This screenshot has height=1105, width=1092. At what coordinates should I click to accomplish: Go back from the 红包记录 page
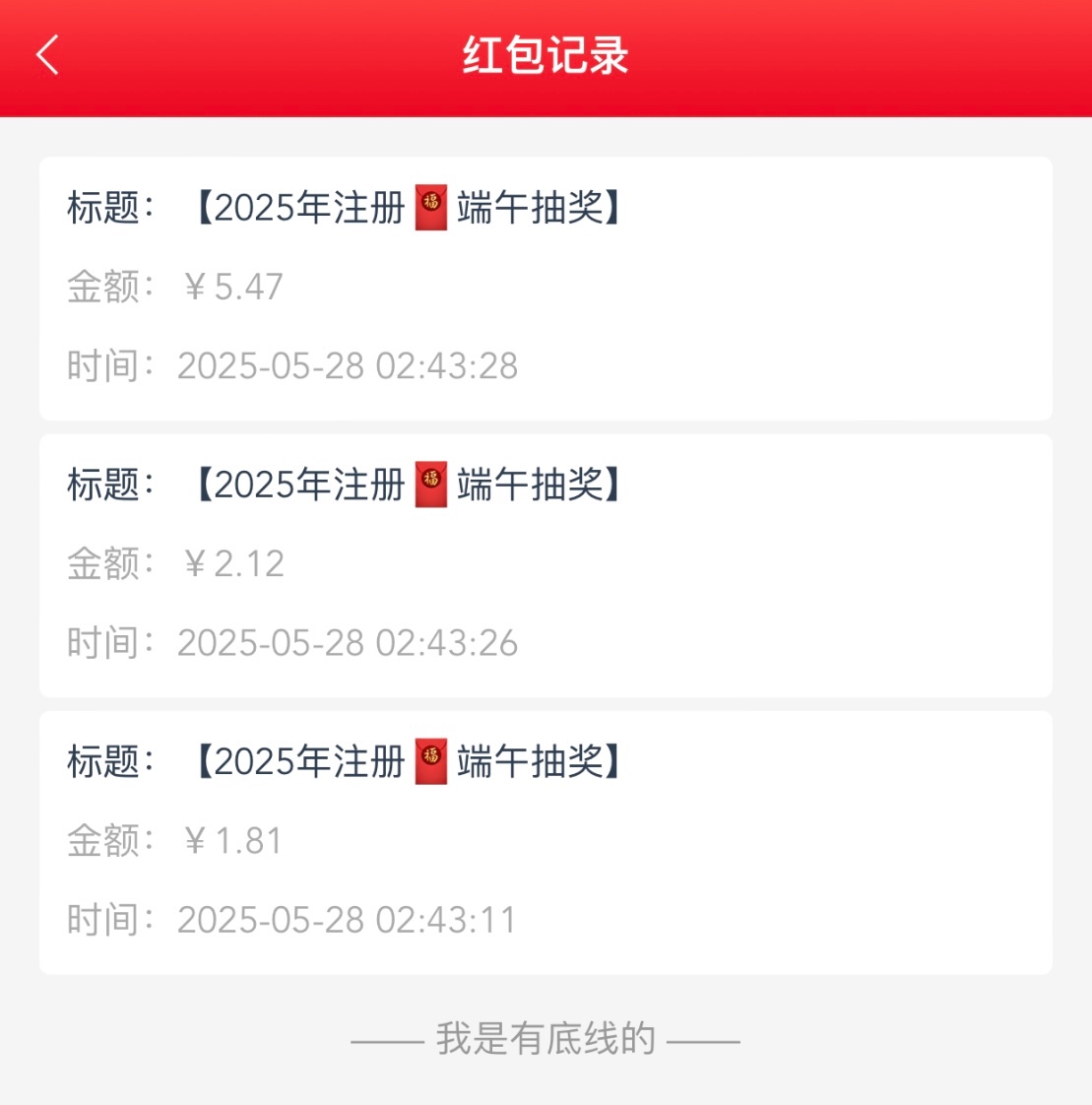coord(47,55)
